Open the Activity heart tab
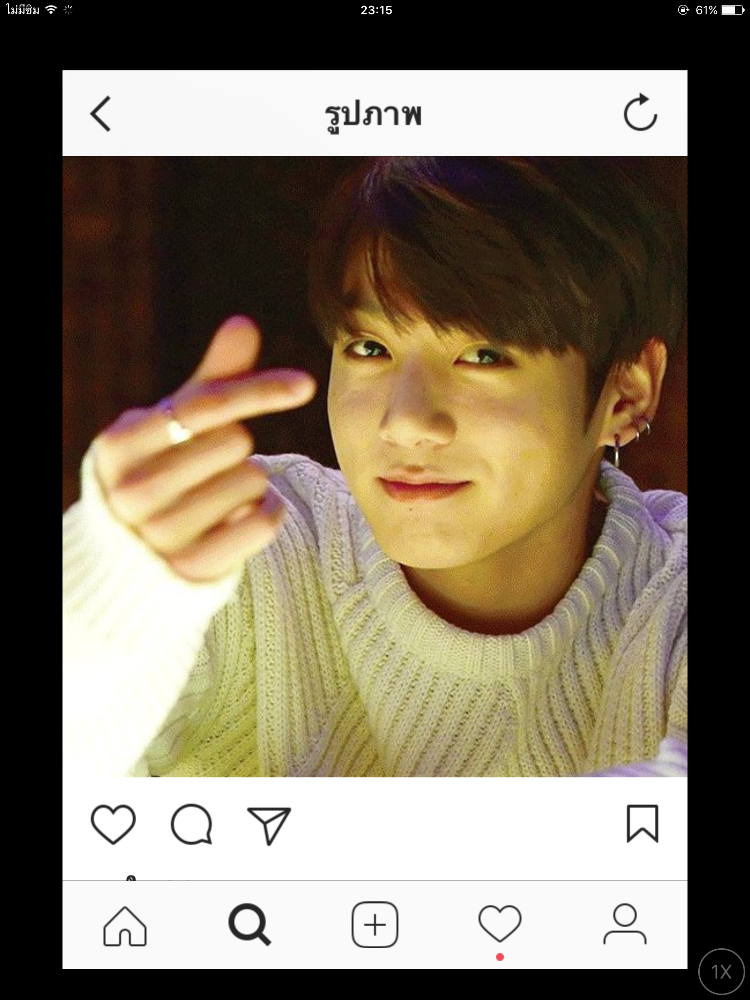 (x=500, y=923)
